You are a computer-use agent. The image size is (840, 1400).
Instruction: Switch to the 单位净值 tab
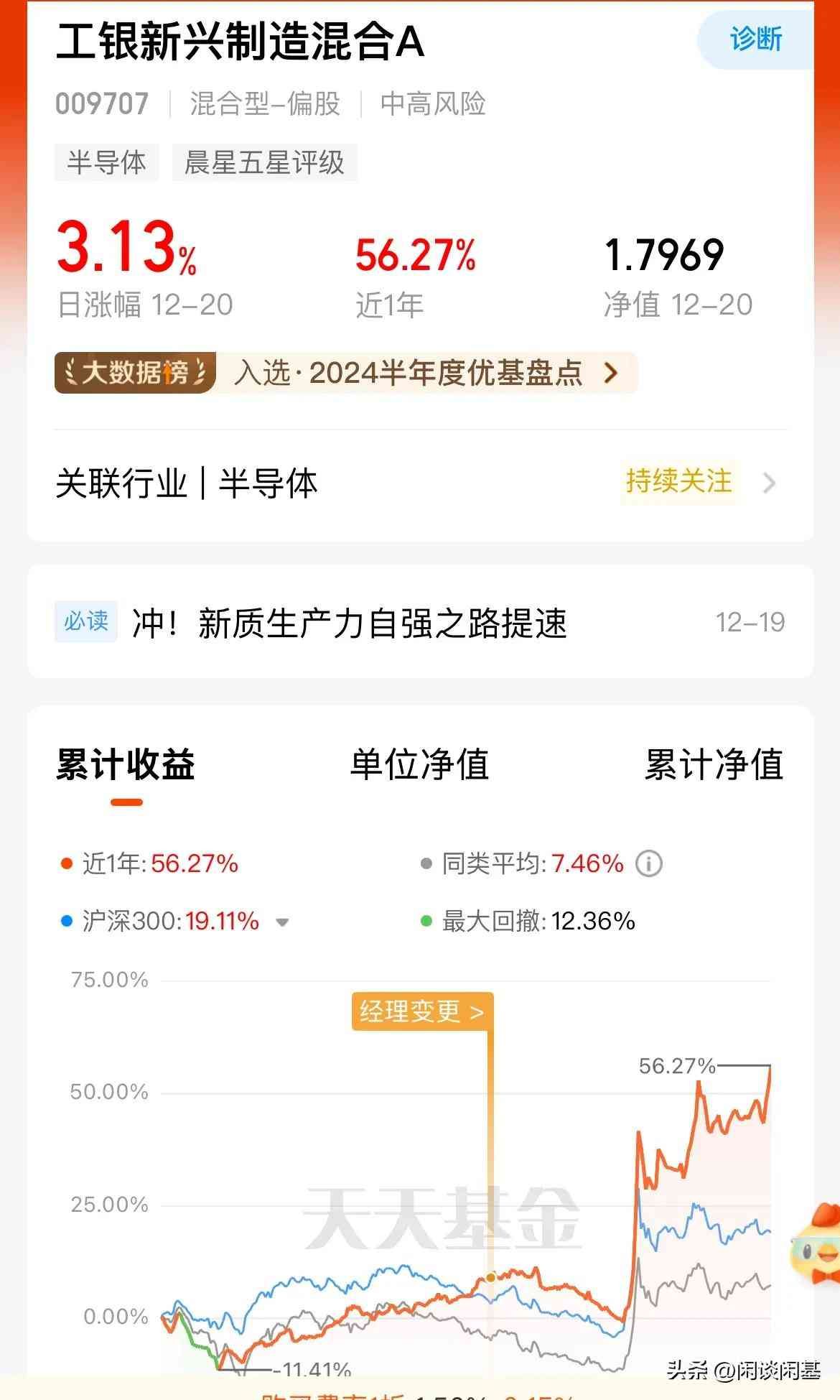click(x=420, y=764)
